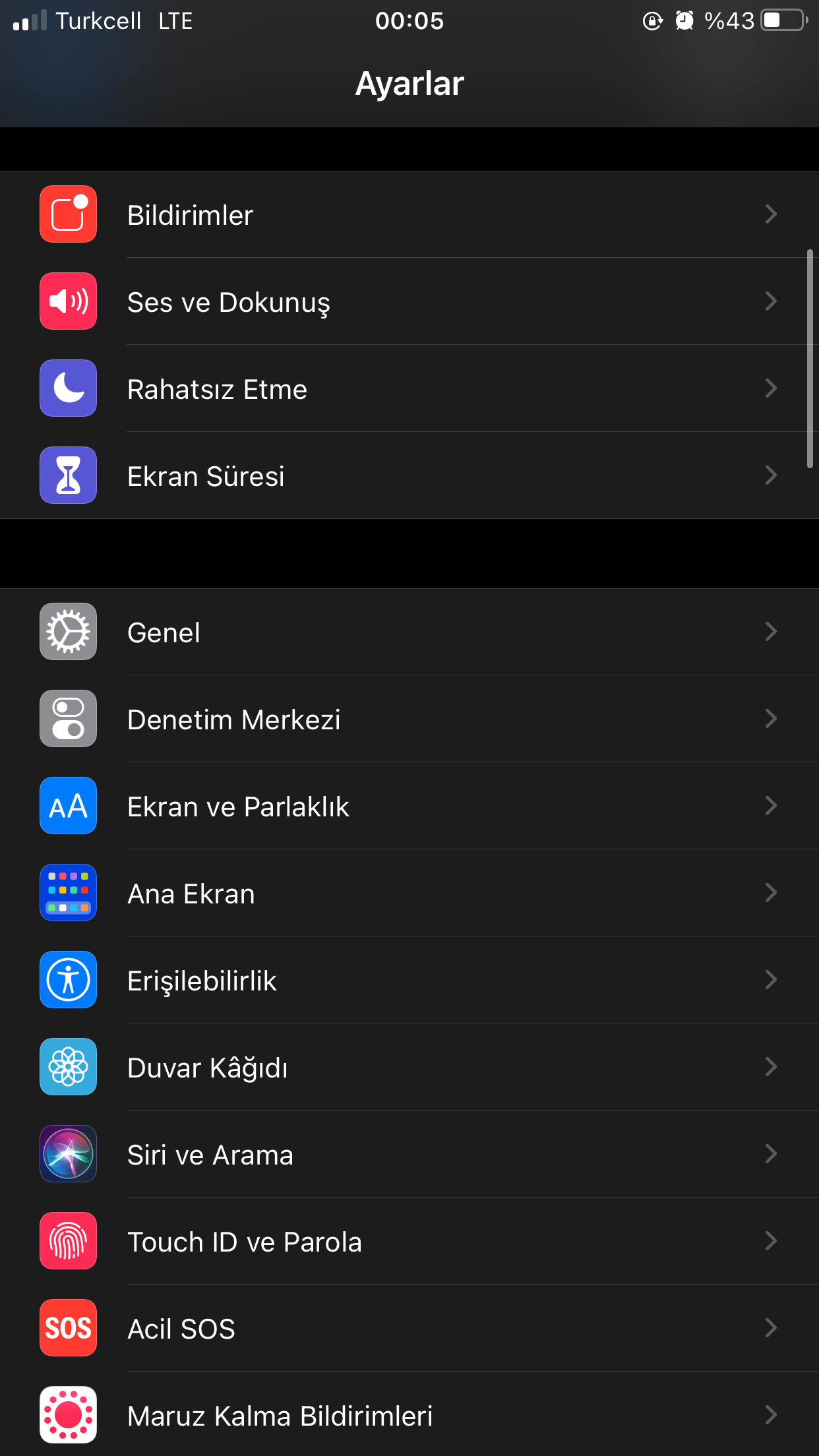Select Maruz Kalma Bildirimleri

coord(409,1416)
